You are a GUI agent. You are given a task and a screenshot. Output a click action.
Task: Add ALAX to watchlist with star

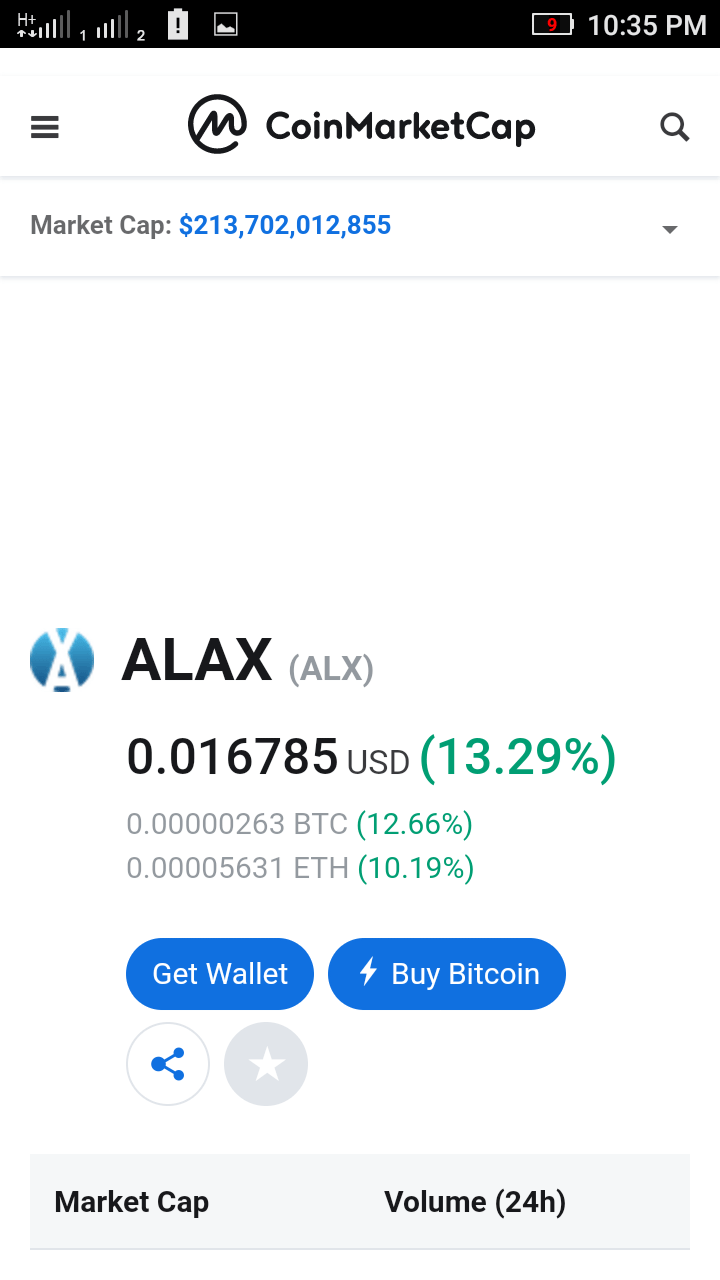266,1064
